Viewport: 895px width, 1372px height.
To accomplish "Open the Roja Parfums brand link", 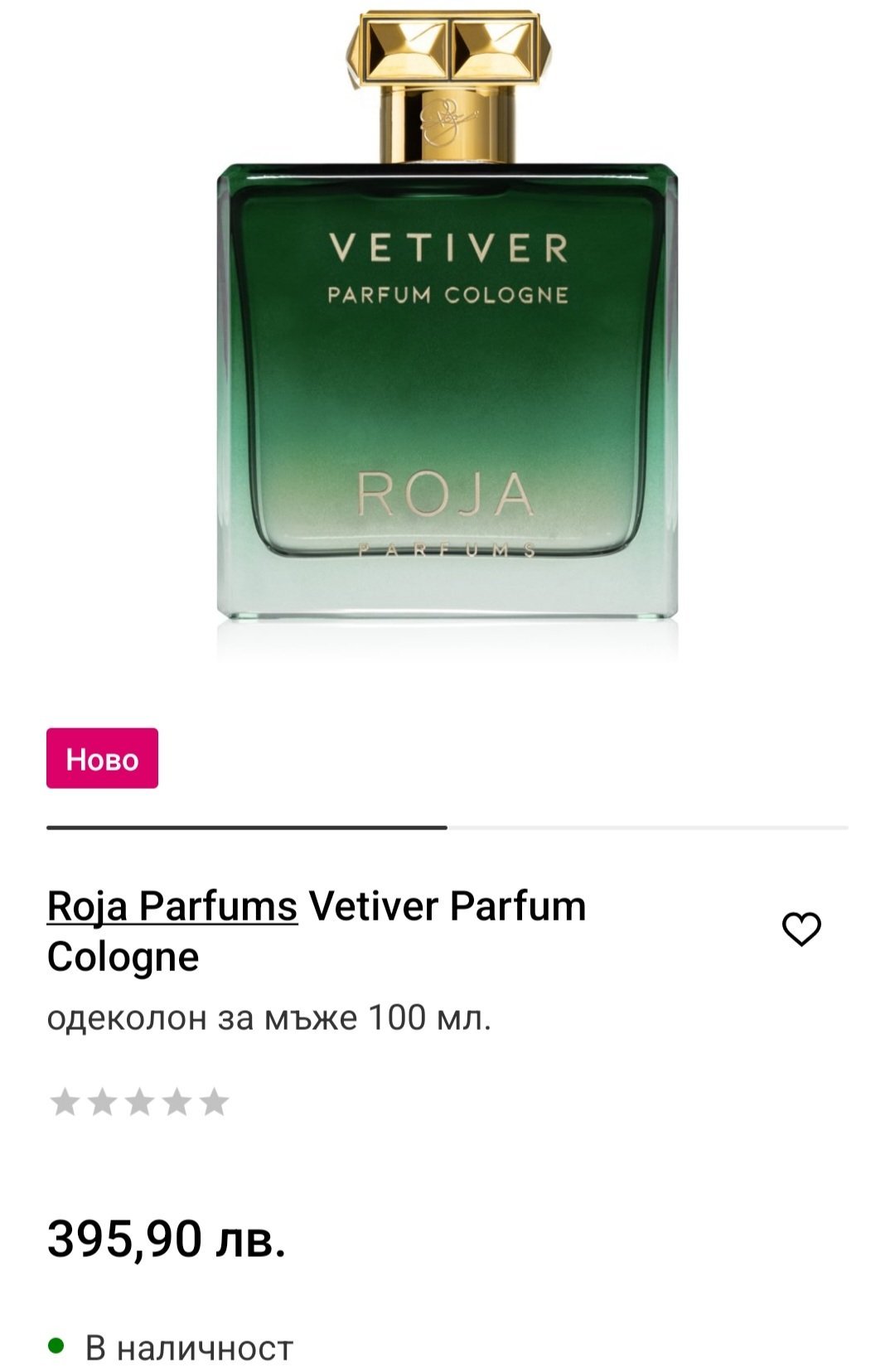I will coord(172,906).
